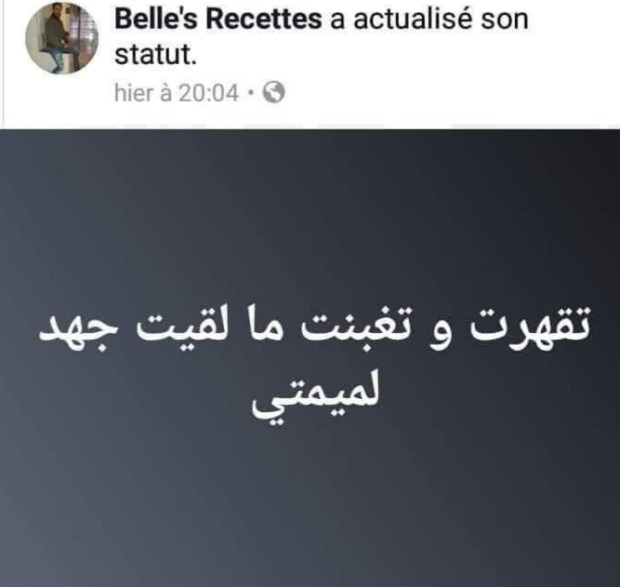Open the Belle's Recettes page name
Image resolution: width=620 pixels, height=587 pixels.
point(219,19)
